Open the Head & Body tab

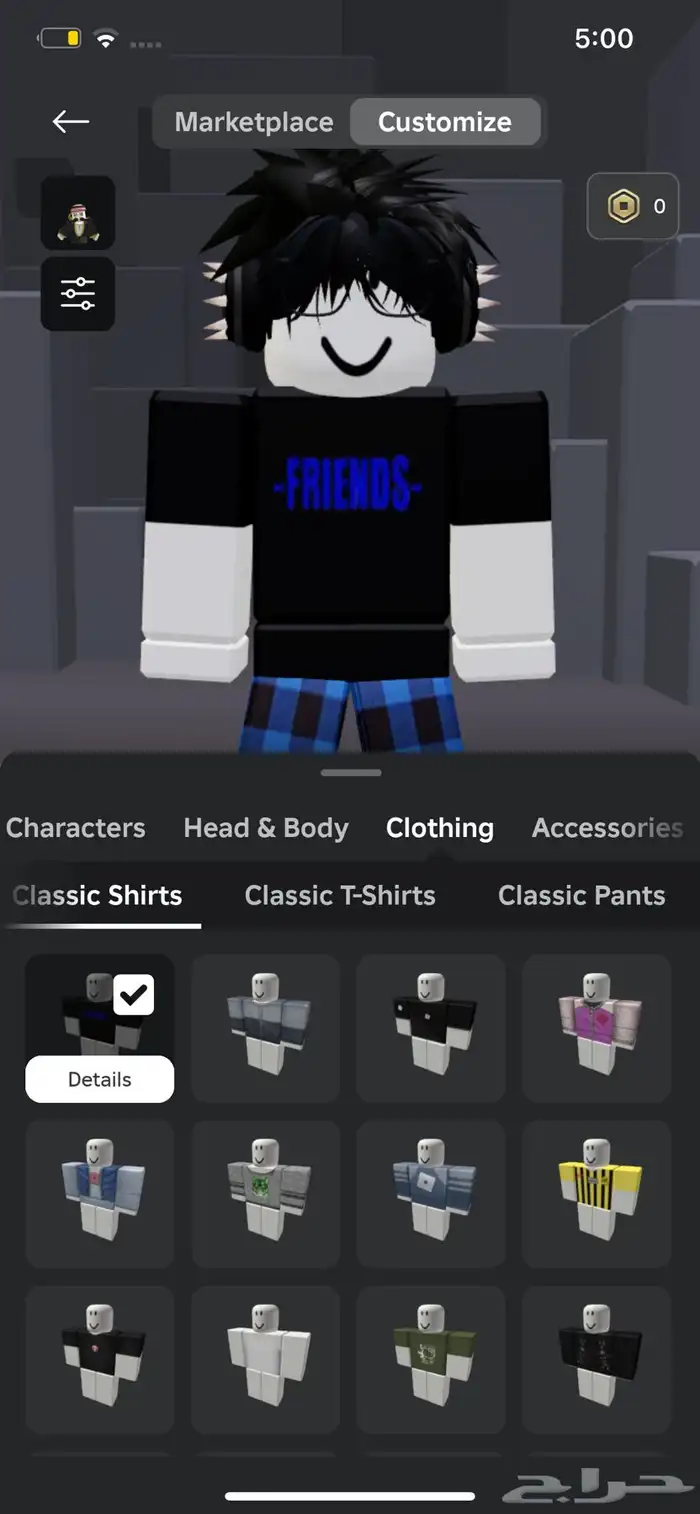pyautogui.click(x=266, y=828)
